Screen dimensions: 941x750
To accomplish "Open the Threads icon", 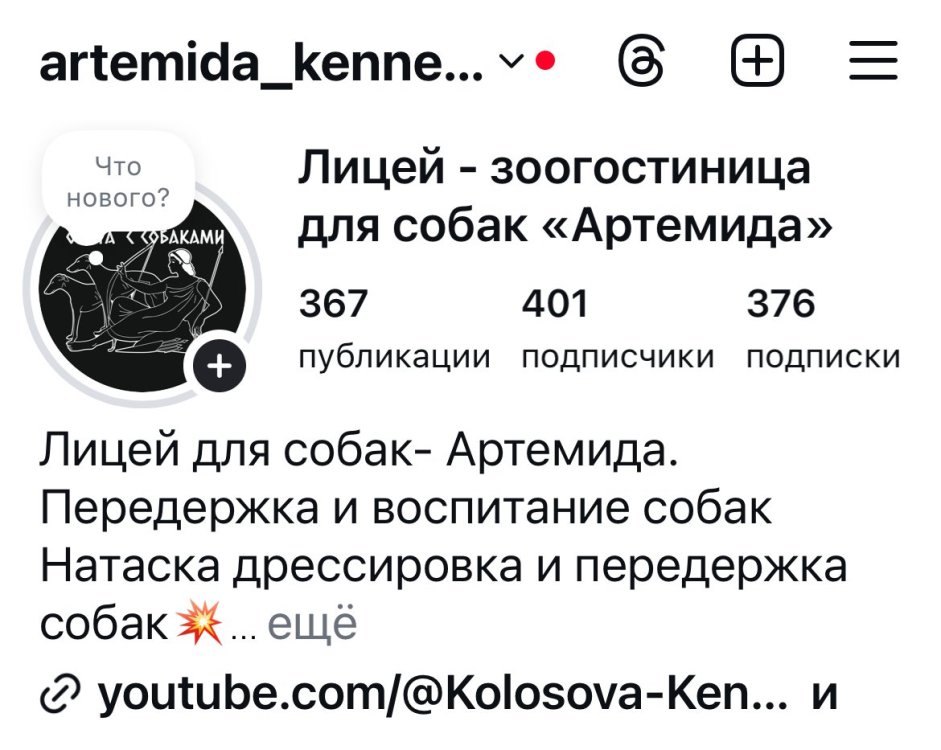I will pyautogui.click(x=637, y=66).
